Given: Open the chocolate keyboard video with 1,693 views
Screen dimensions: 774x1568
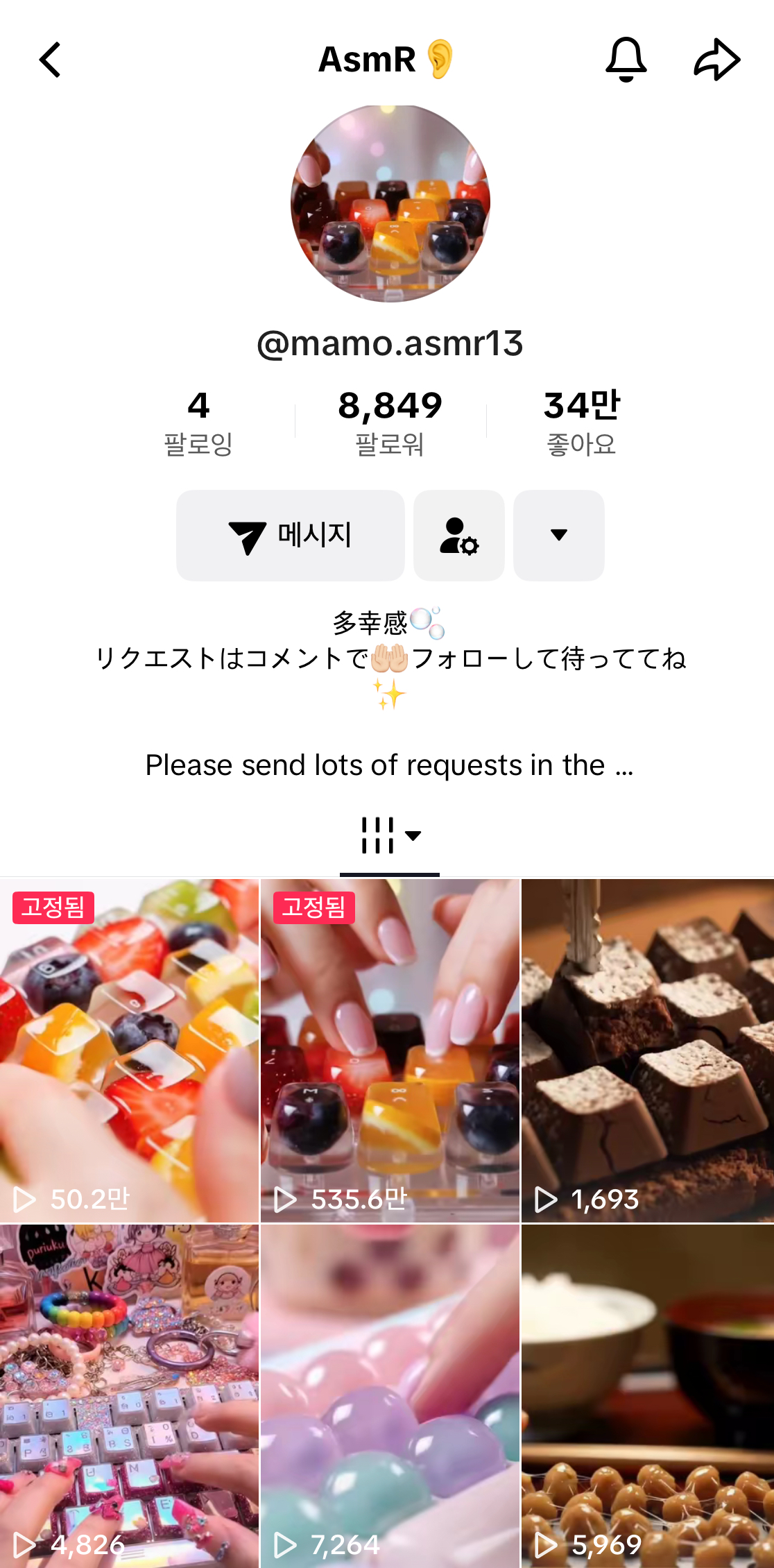Looking at the screenshot, I should 648,1050.
